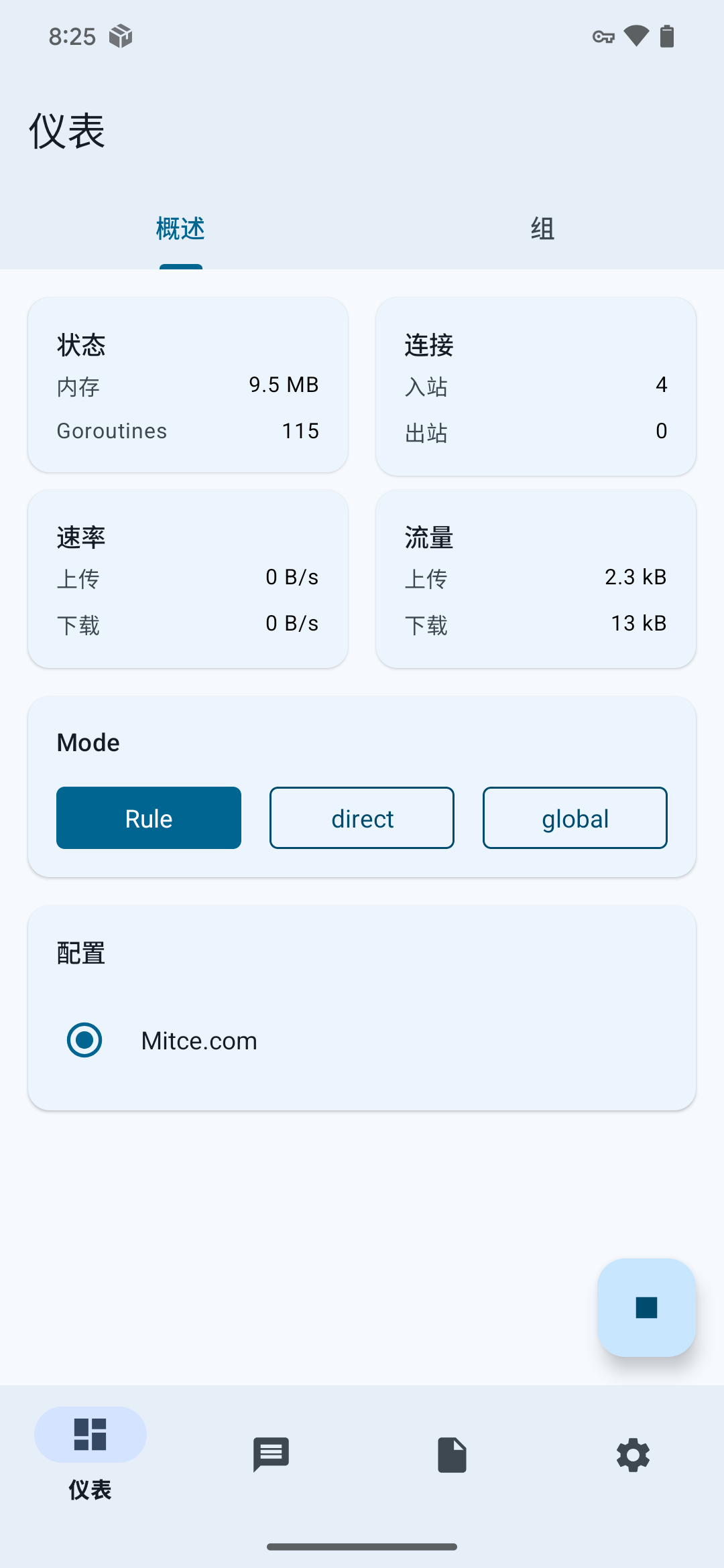The width and height of the screenshot is (724, 1568).
Task: Stop the service with the square button
Action: tap(646, 1307)
